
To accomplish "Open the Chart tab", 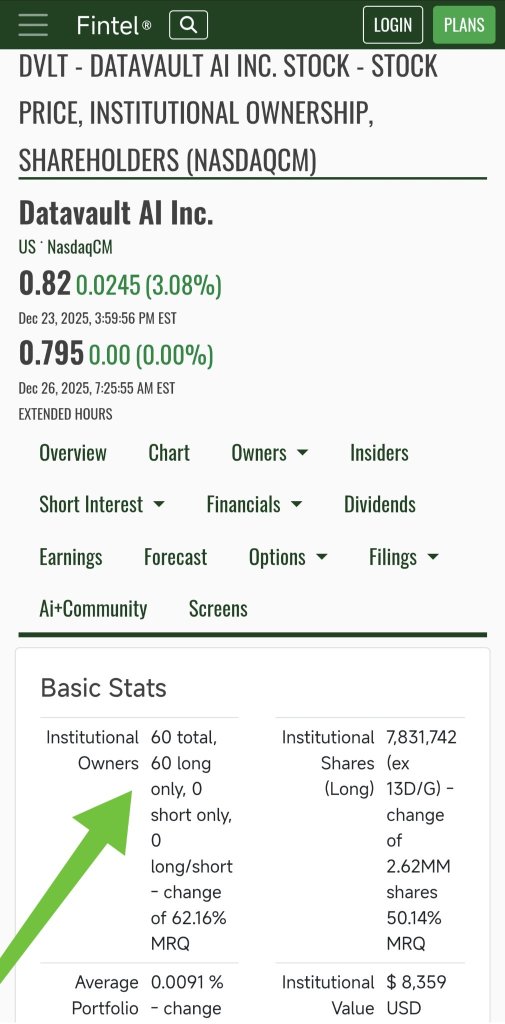I will point(169,453).
